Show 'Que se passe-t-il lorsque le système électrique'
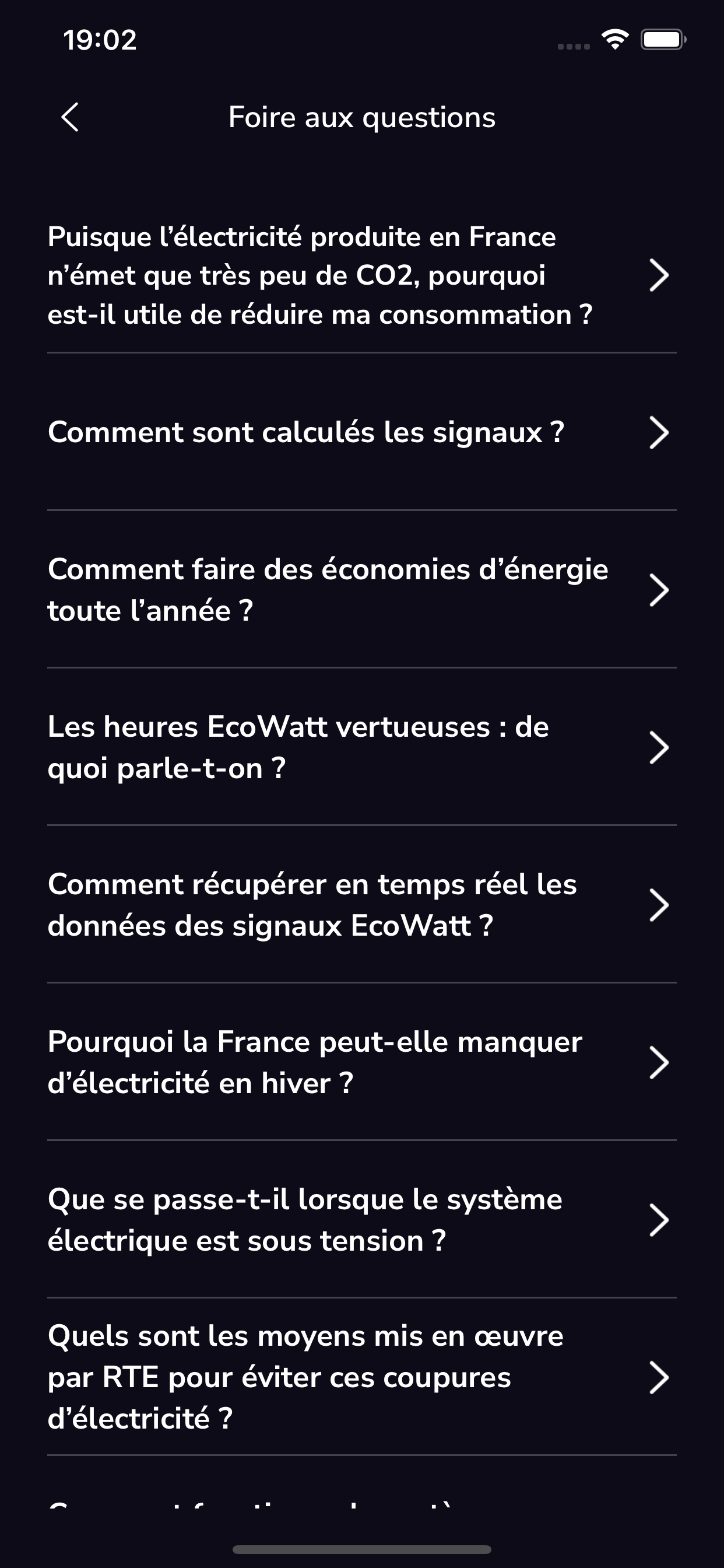Viewport: 724px width, 1568px height. (x=362, y=1219)
